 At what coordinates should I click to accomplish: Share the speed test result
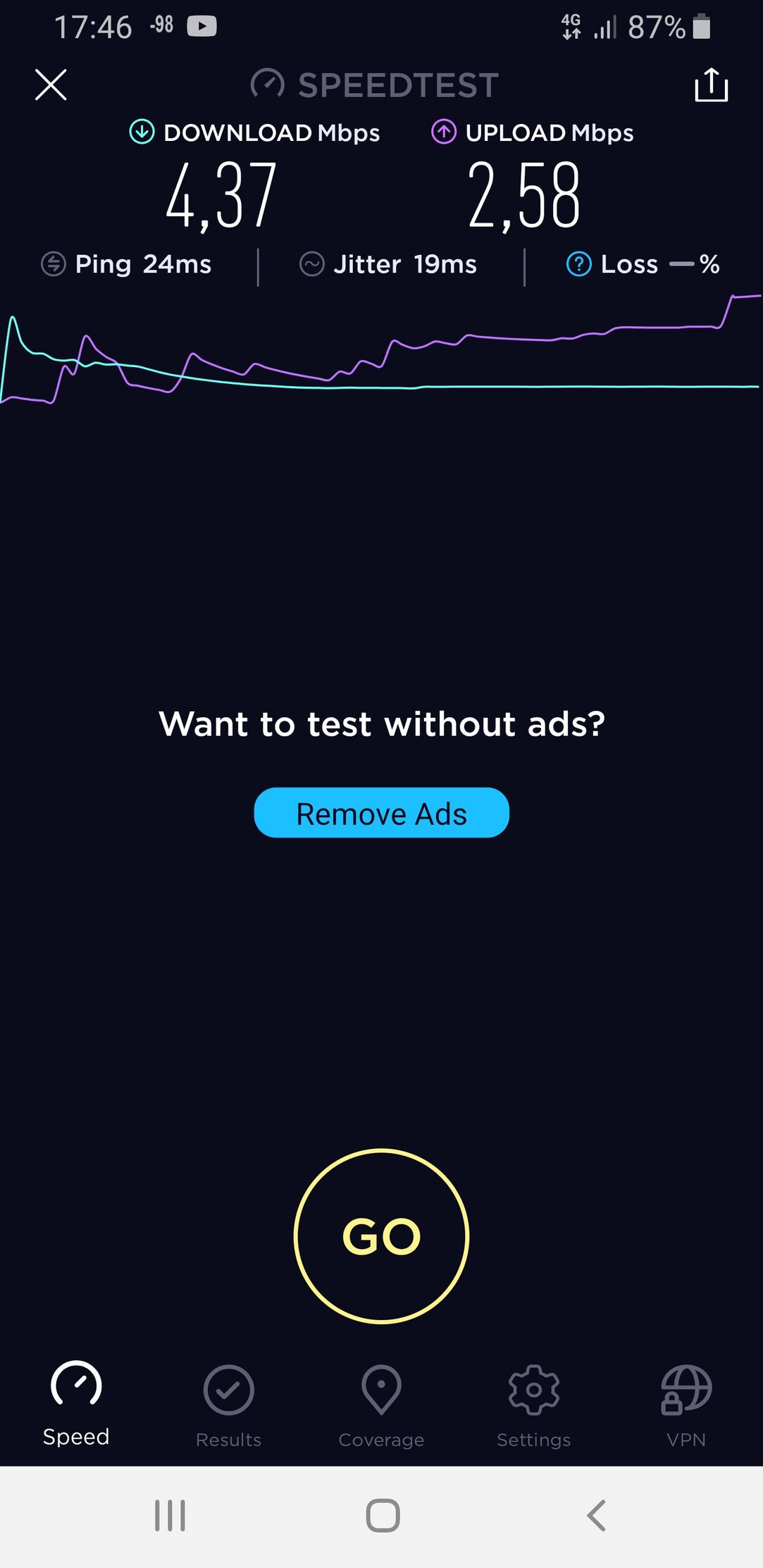tap(711, 85)
